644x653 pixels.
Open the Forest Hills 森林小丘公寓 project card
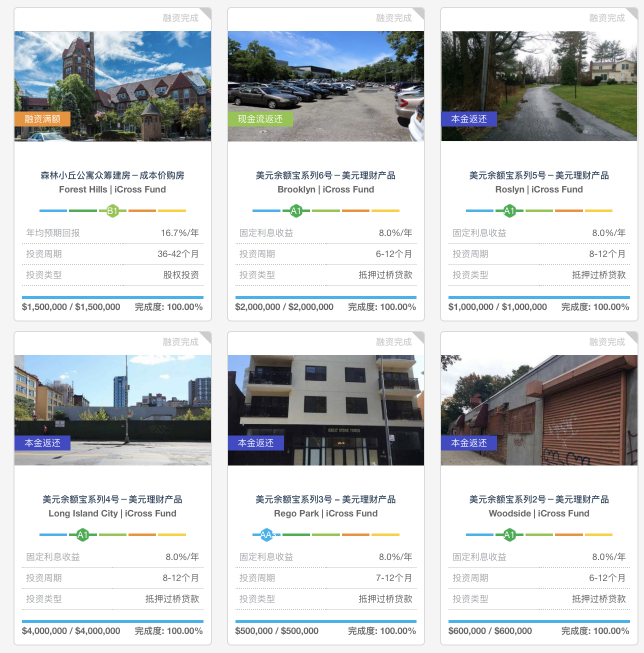tap(112, 175)
